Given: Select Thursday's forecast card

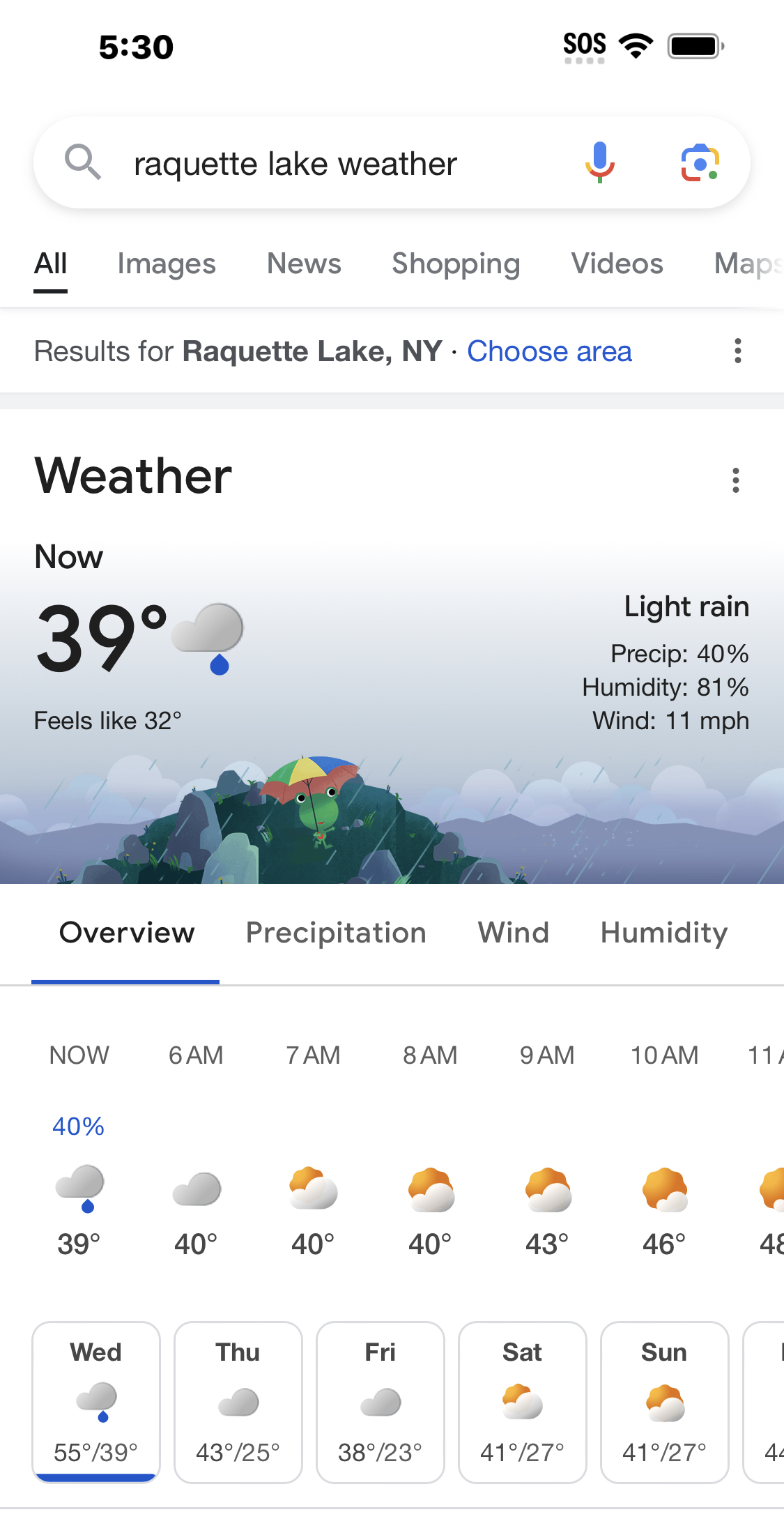Looking at the screenshot, I should tap(238, 1403).
